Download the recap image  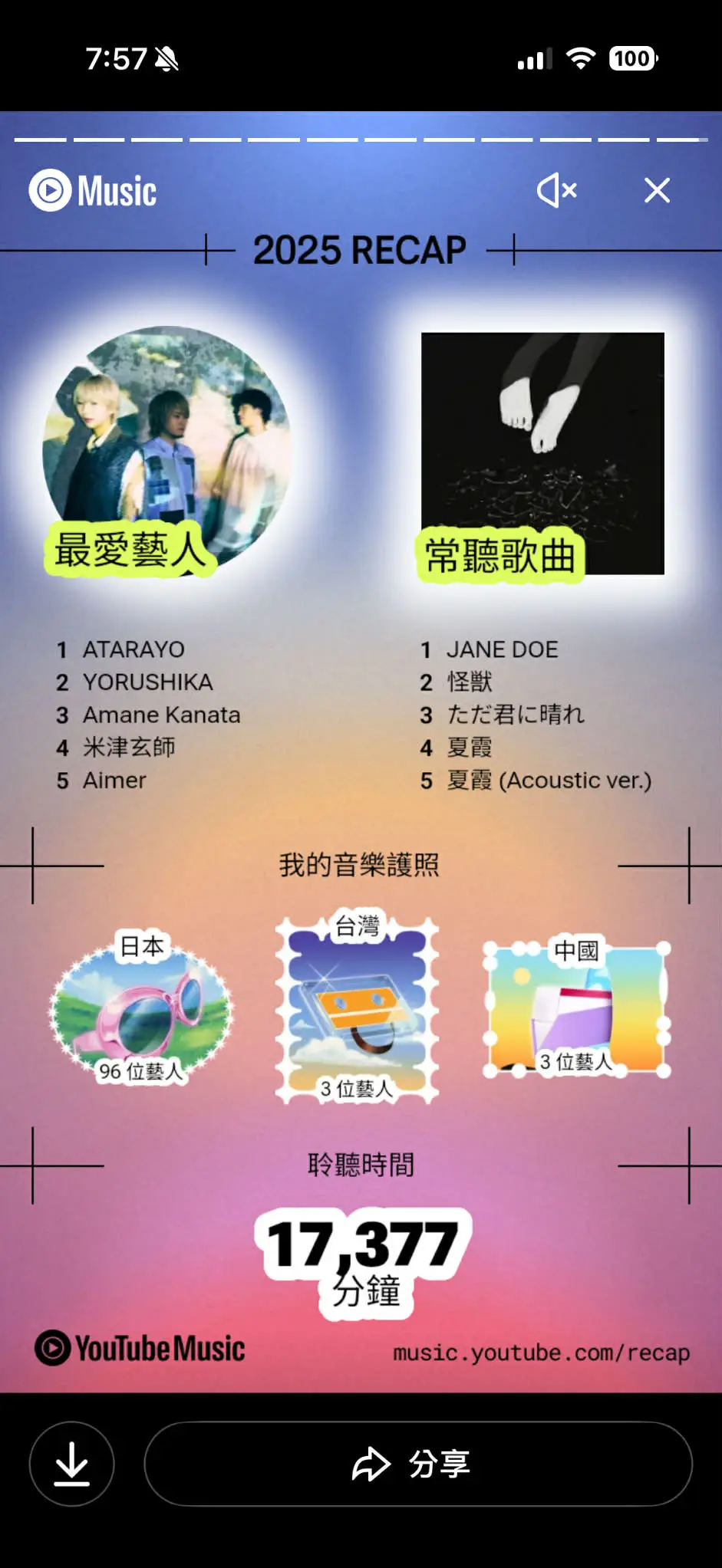pyautogui.click(x=72, y=1464)
